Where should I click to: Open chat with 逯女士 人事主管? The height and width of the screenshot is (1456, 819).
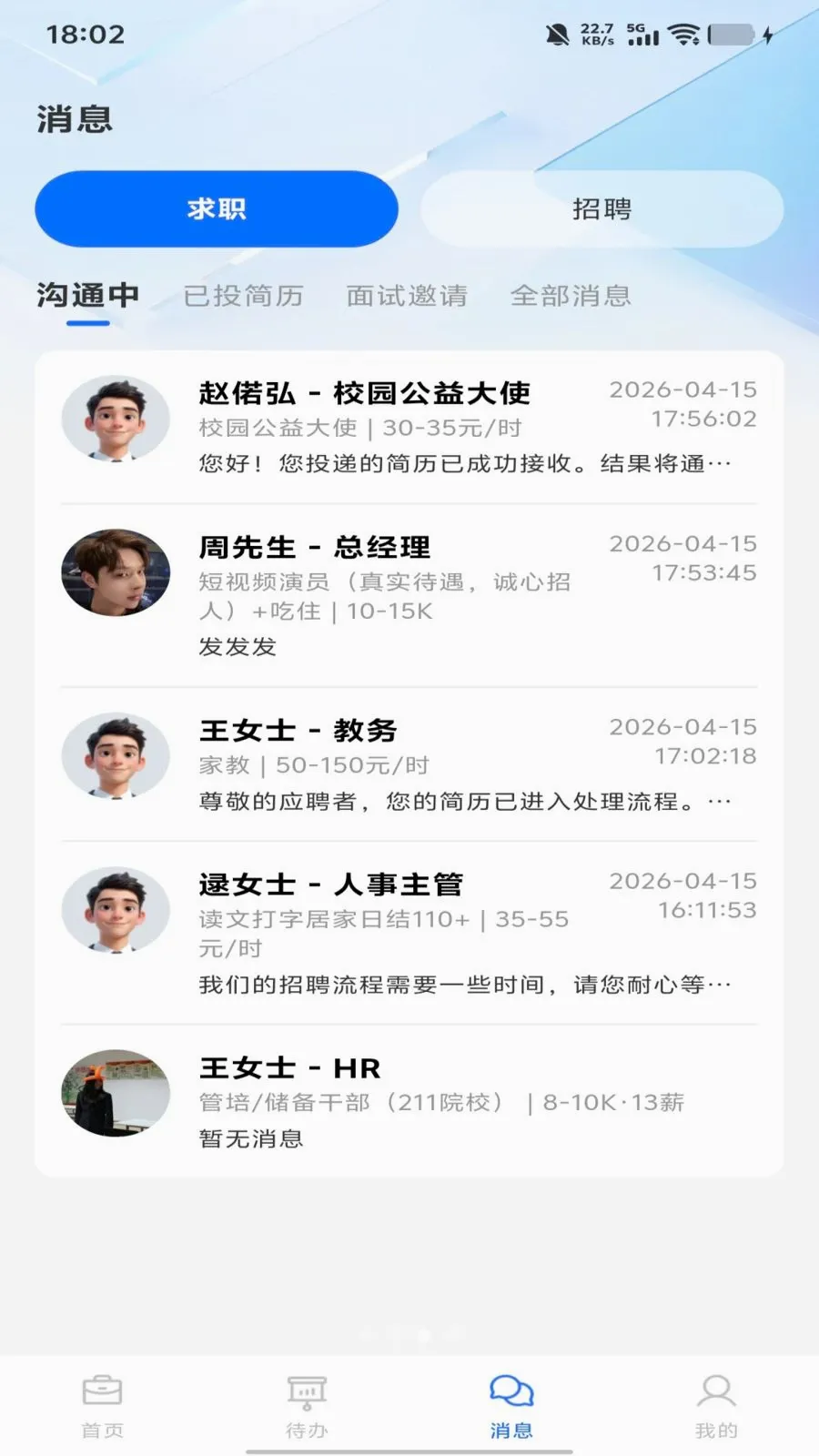tap(409, 933)
